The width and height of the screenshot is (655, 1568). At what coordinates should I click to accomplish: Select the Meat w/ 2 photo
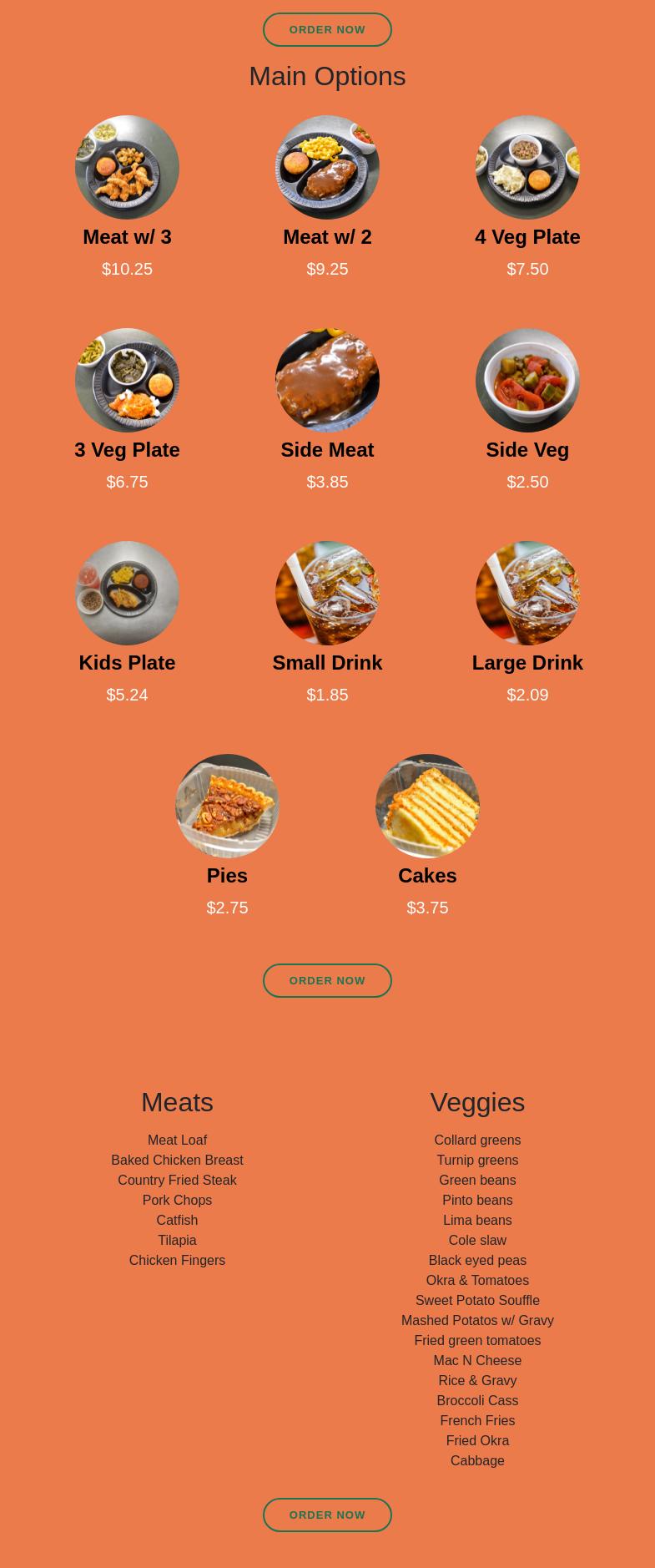pyautogui.click(x=327, y=167)
